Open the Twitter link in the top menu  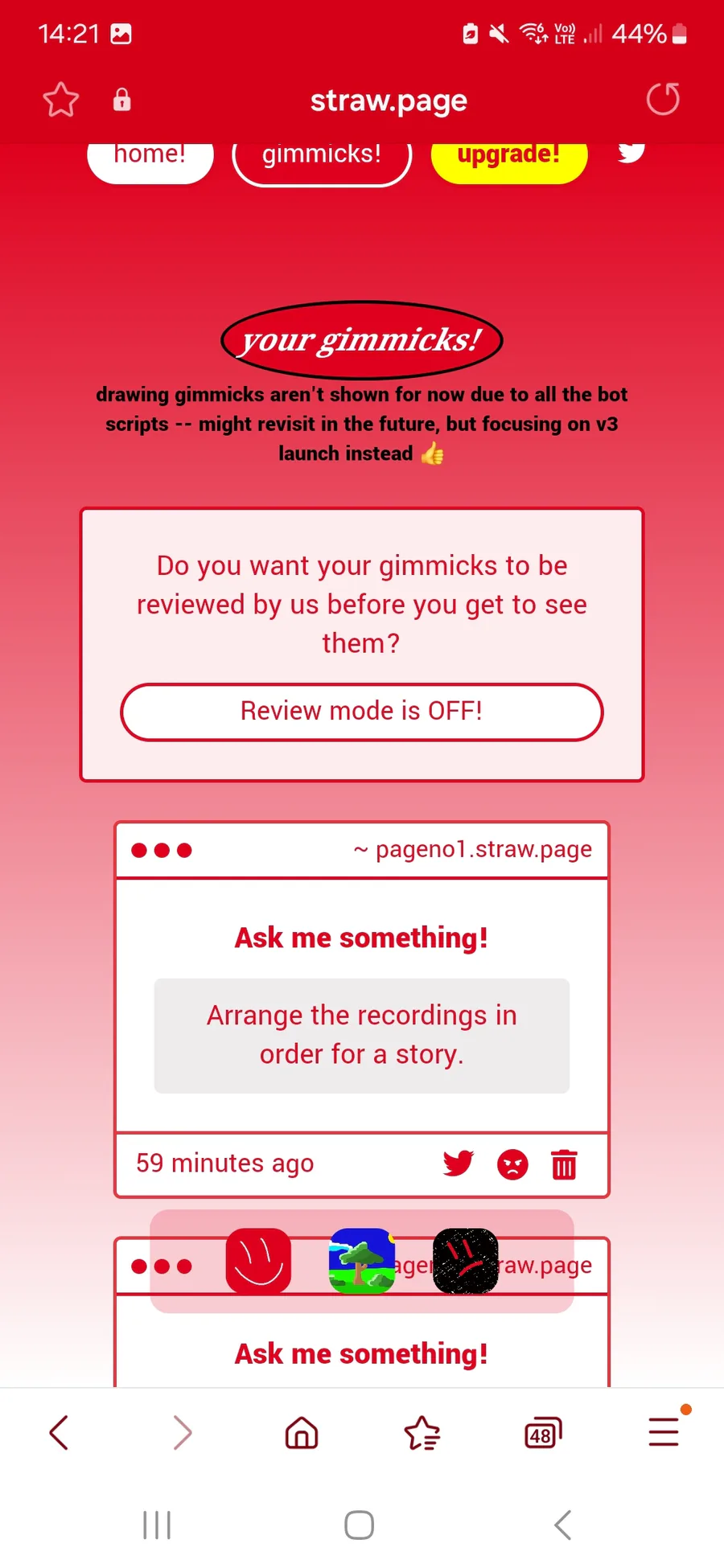[631, 152]
